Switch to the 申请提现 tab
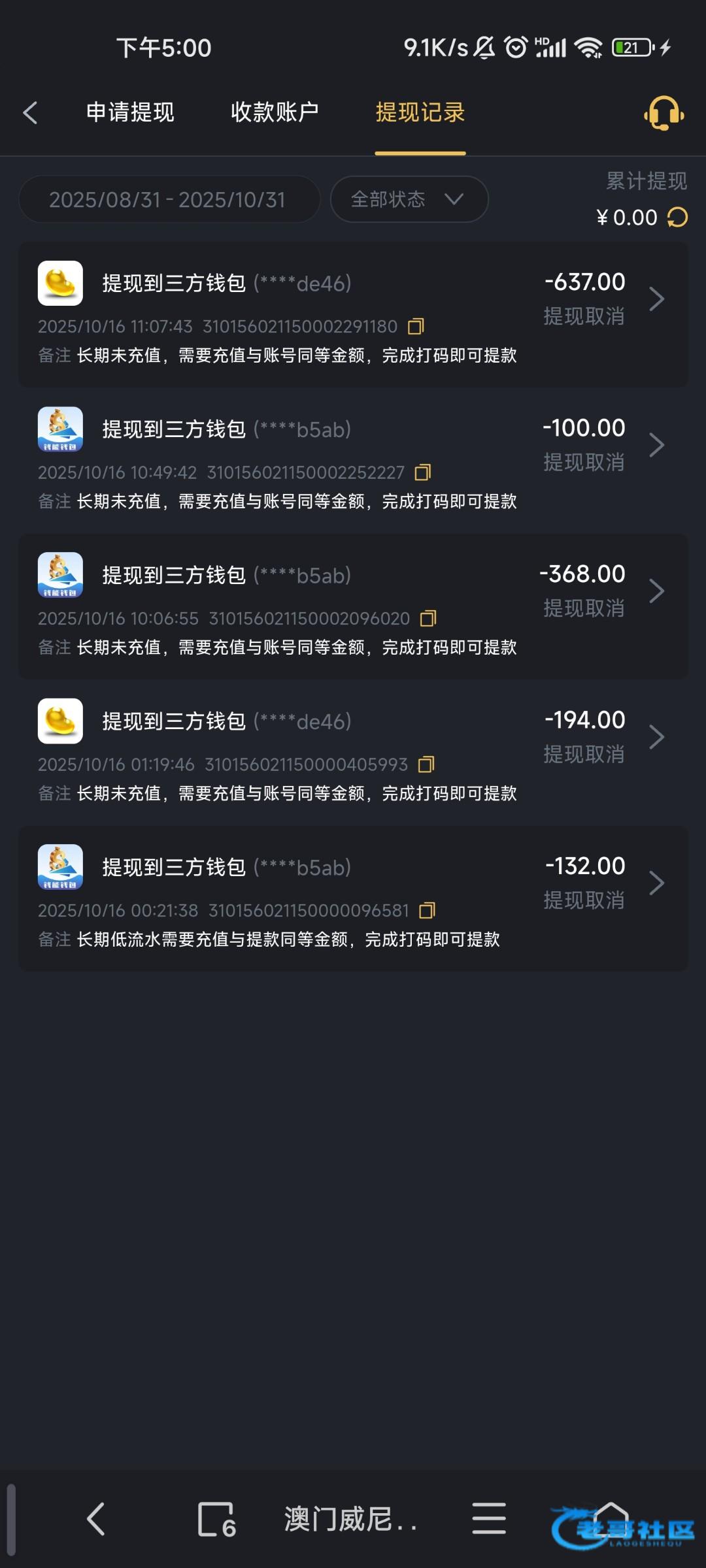The width and height of the screenshot is (706, 1568). pos(130,112)
